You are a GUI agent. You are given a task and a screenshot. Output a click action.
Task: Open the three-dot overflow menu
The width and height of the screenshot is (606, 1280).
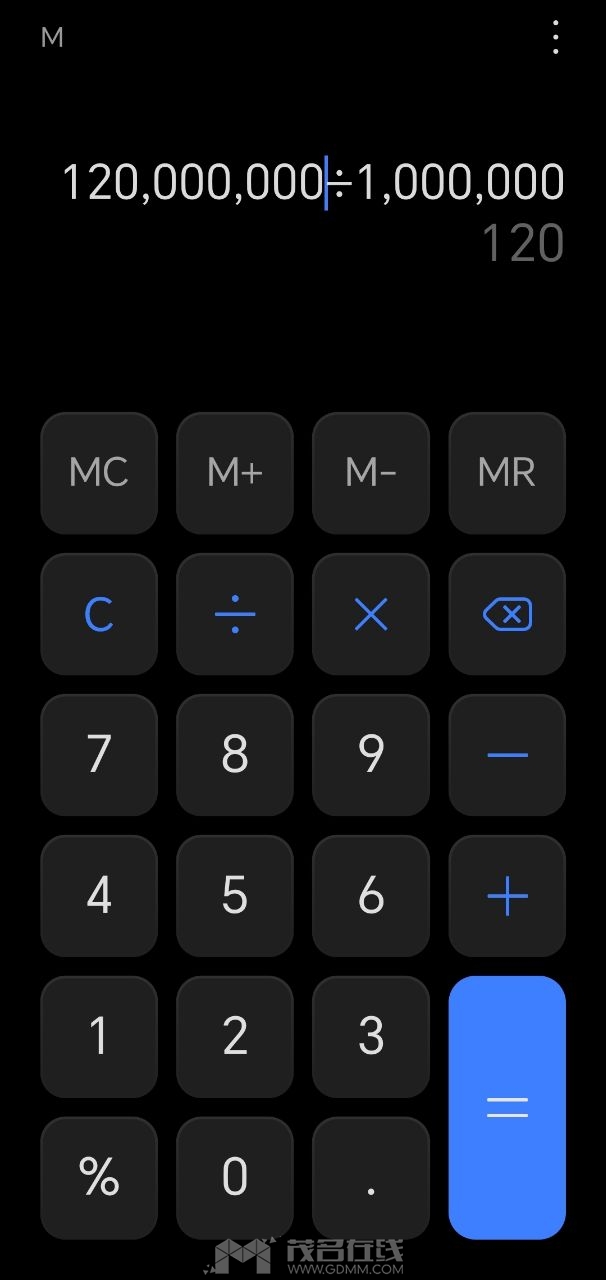coord(555,38)
